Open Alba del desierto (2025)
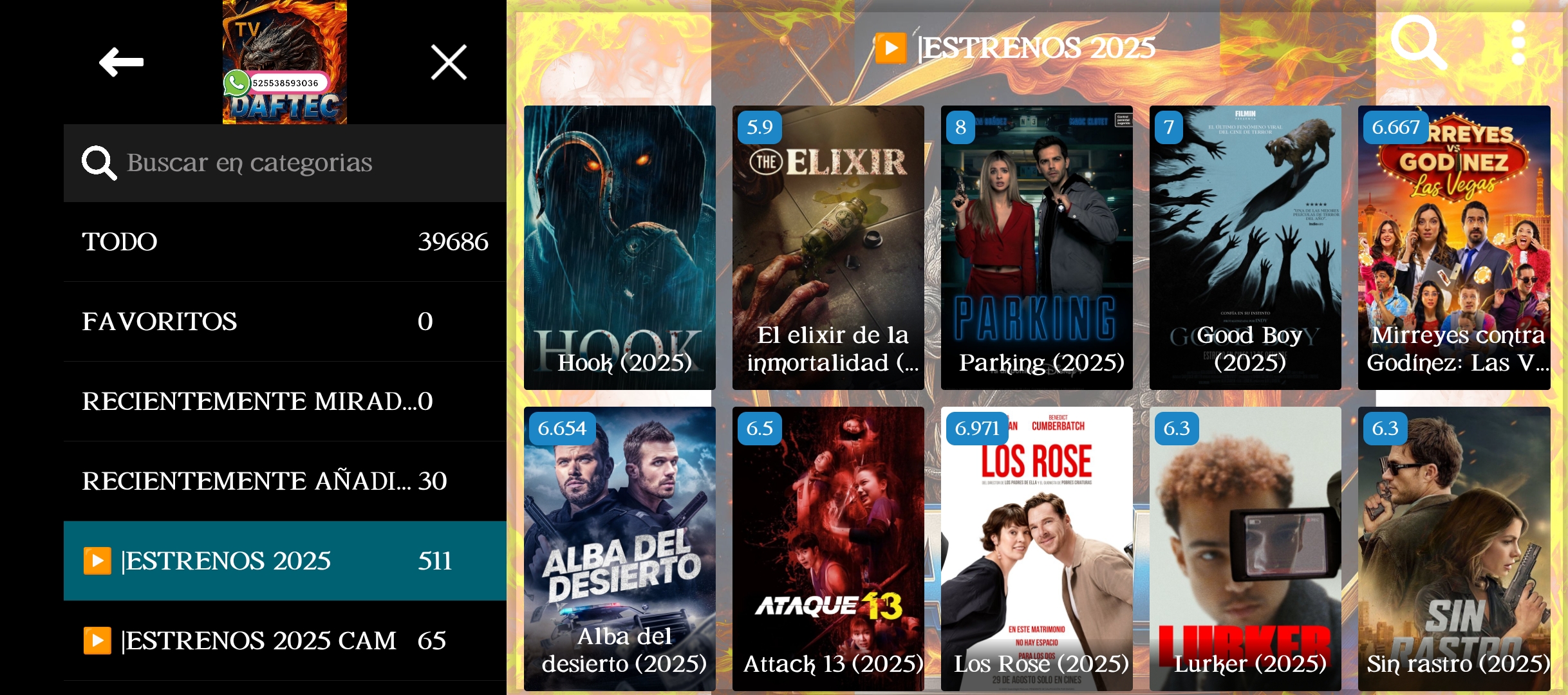The width and height of the screenshot is (1568, 695). pyautogui.click(x=619, y=548)
